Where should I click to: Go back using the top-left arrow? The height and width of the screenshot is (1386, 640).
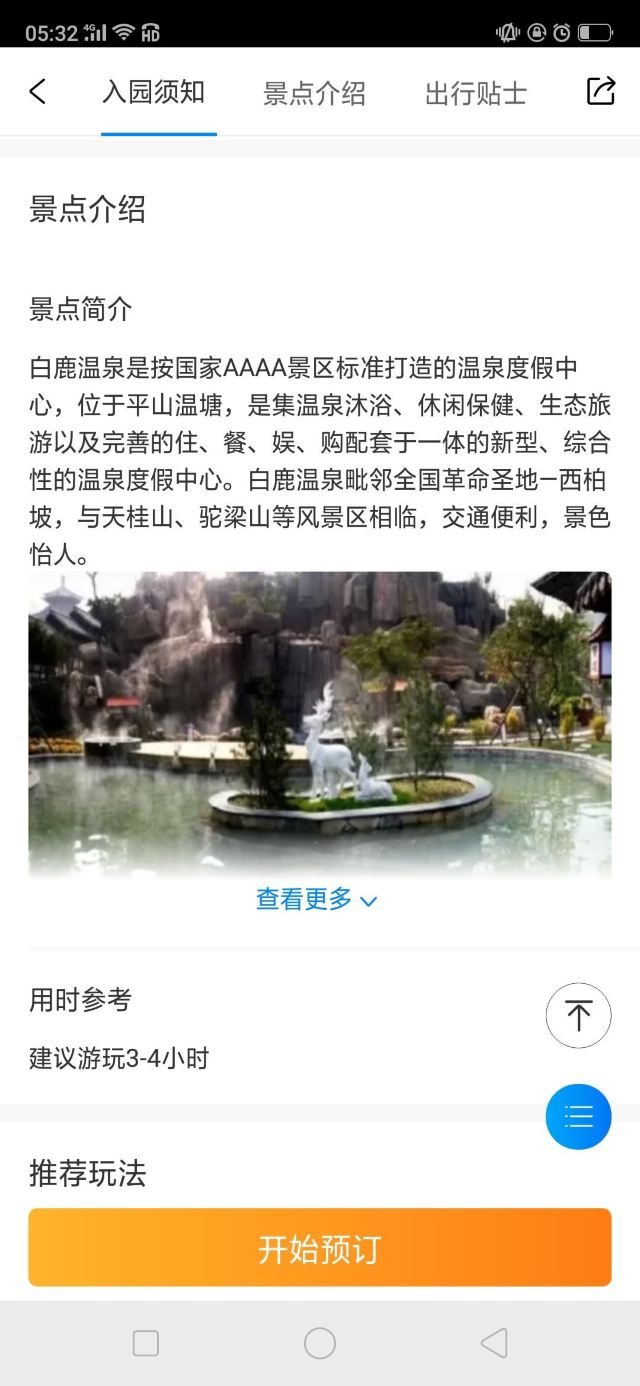[x=38, y=92]
